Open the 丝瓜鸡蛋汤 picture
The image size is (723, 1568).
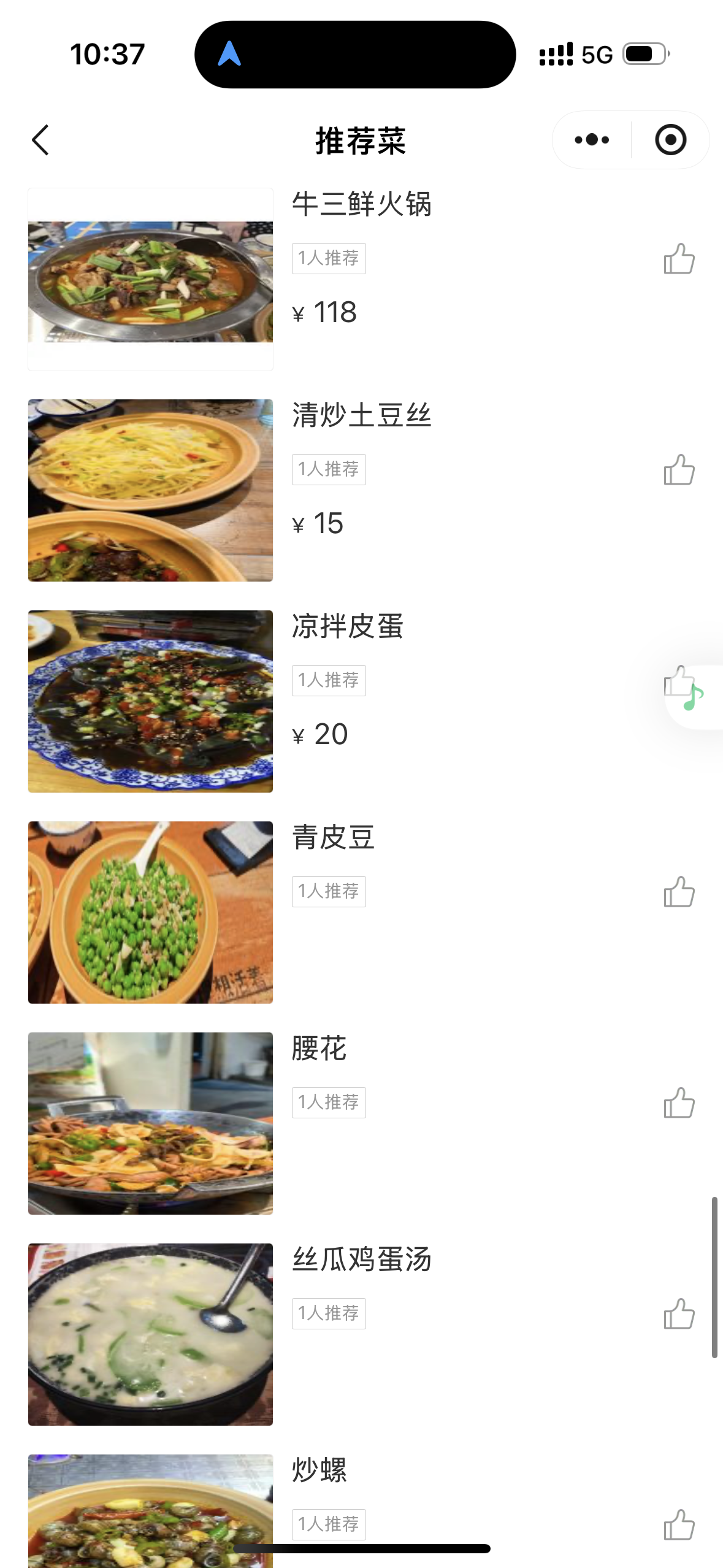pos(150,1334)
